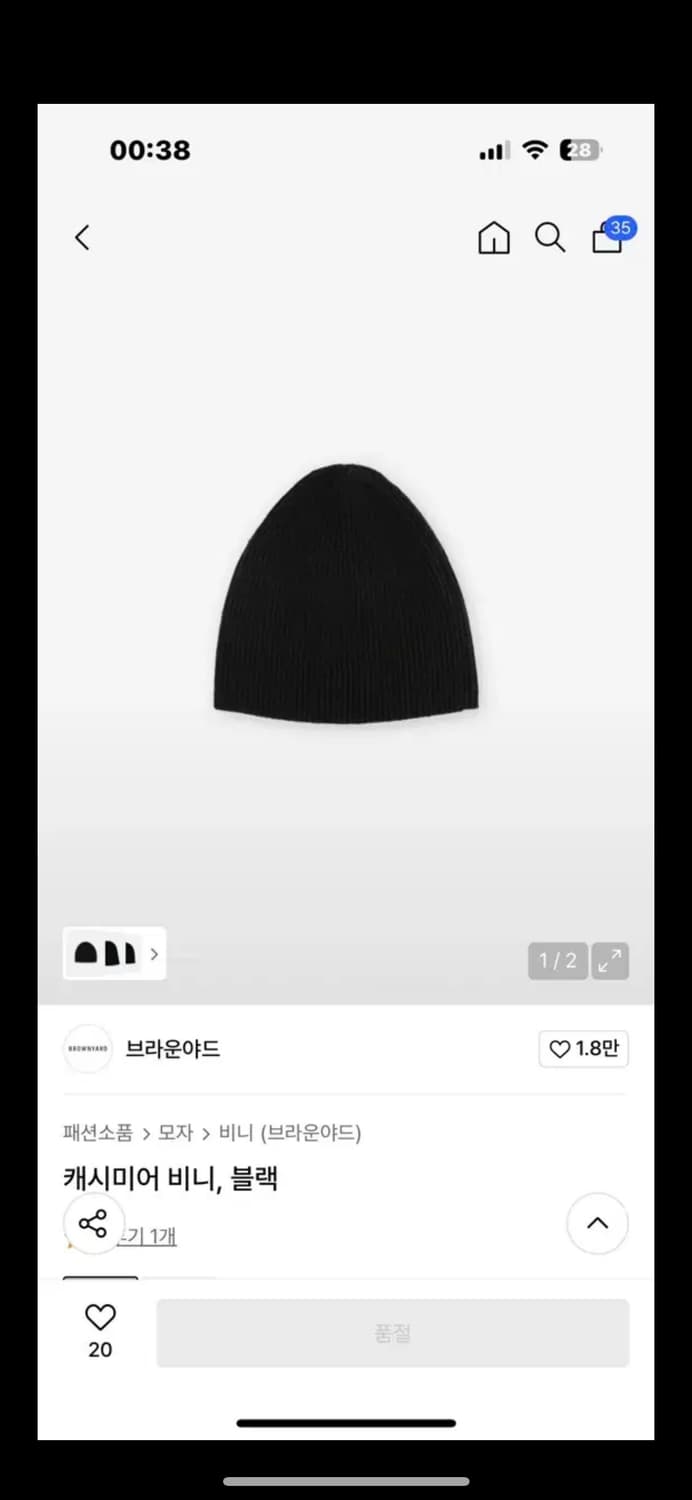Image resolution: width=692 pixels, height=1500 pixels.
Task: Go back to the previous page
Action: click(82, 237)
